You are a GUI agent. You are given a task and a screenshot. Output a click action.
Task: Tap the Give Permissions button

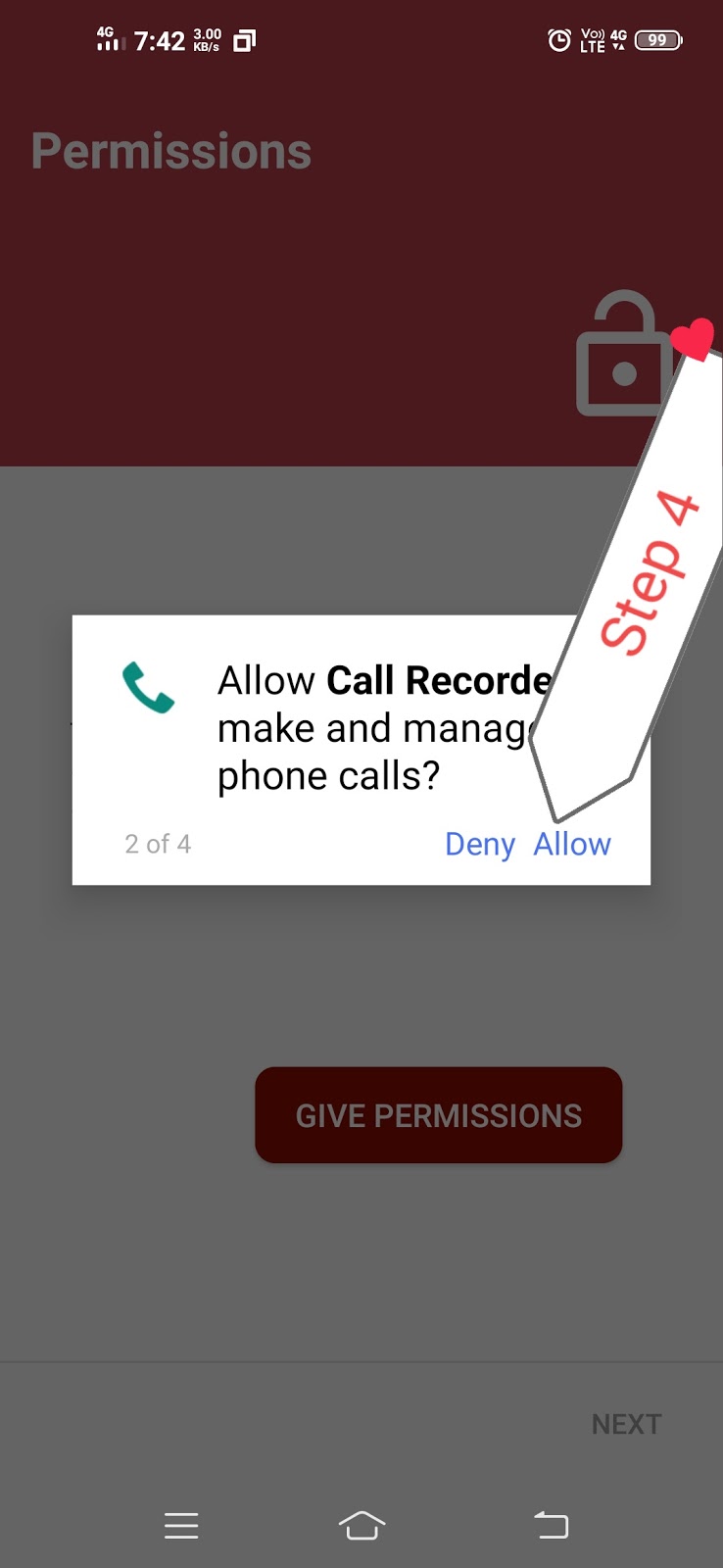point(438,1115)
